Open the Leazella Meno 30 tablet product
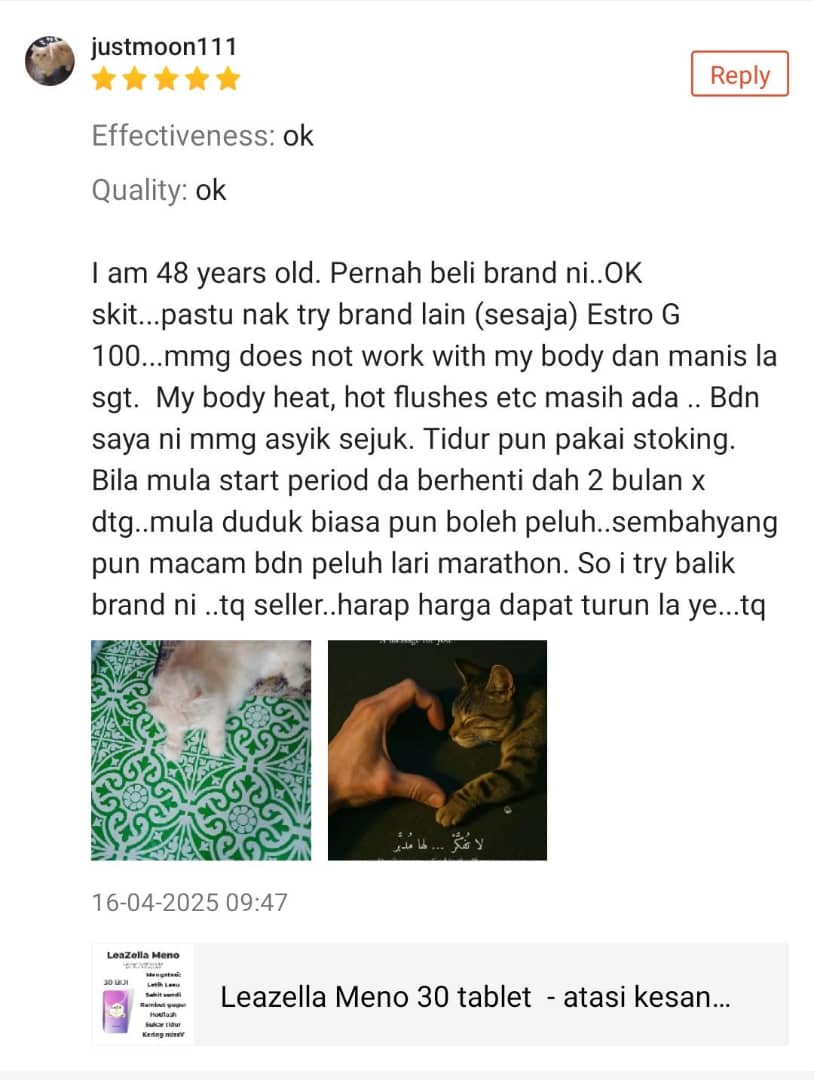This screenshot has width=814, height=1080. 440,995
